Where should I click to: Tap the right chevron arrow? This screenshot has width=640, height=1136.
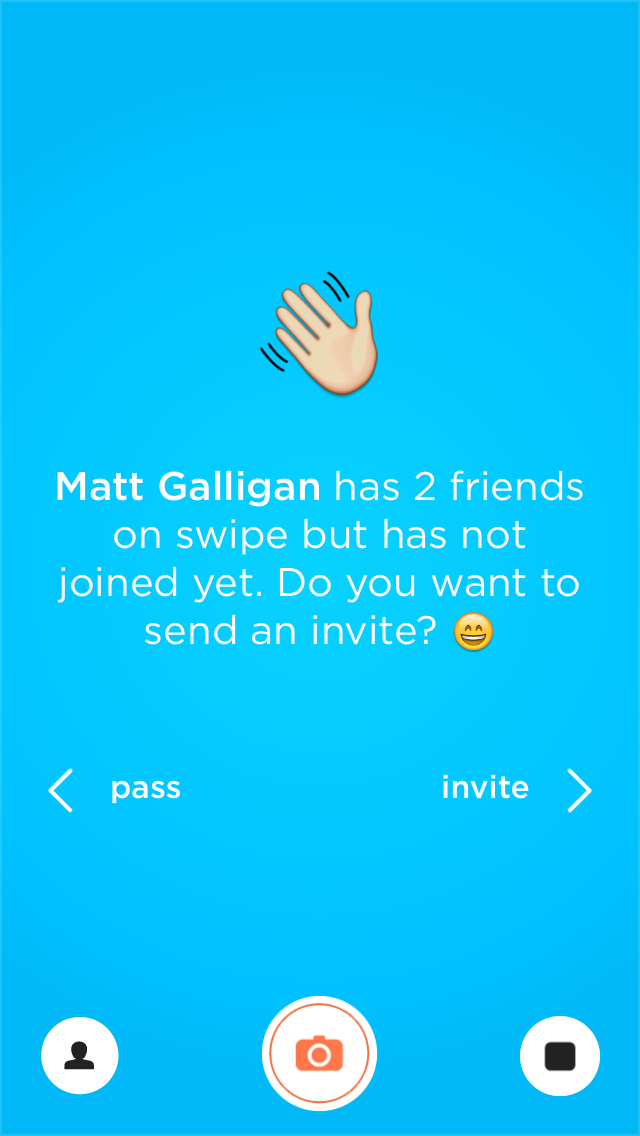click(x=579, y=790)
